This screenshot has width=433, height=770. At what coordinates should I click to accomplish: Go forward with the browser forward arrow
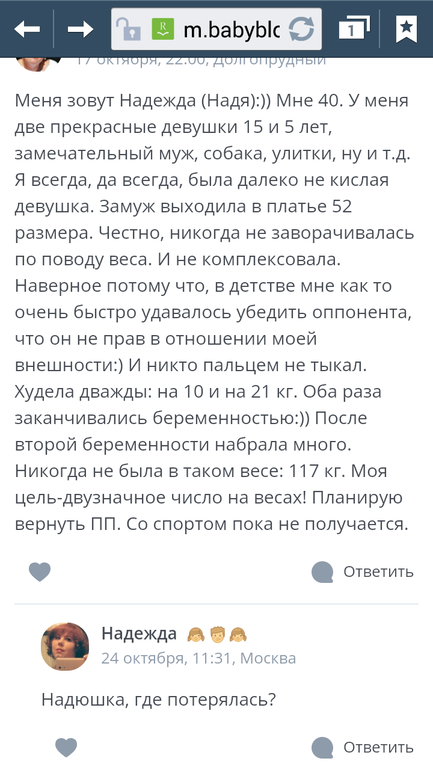pos(81,29)
